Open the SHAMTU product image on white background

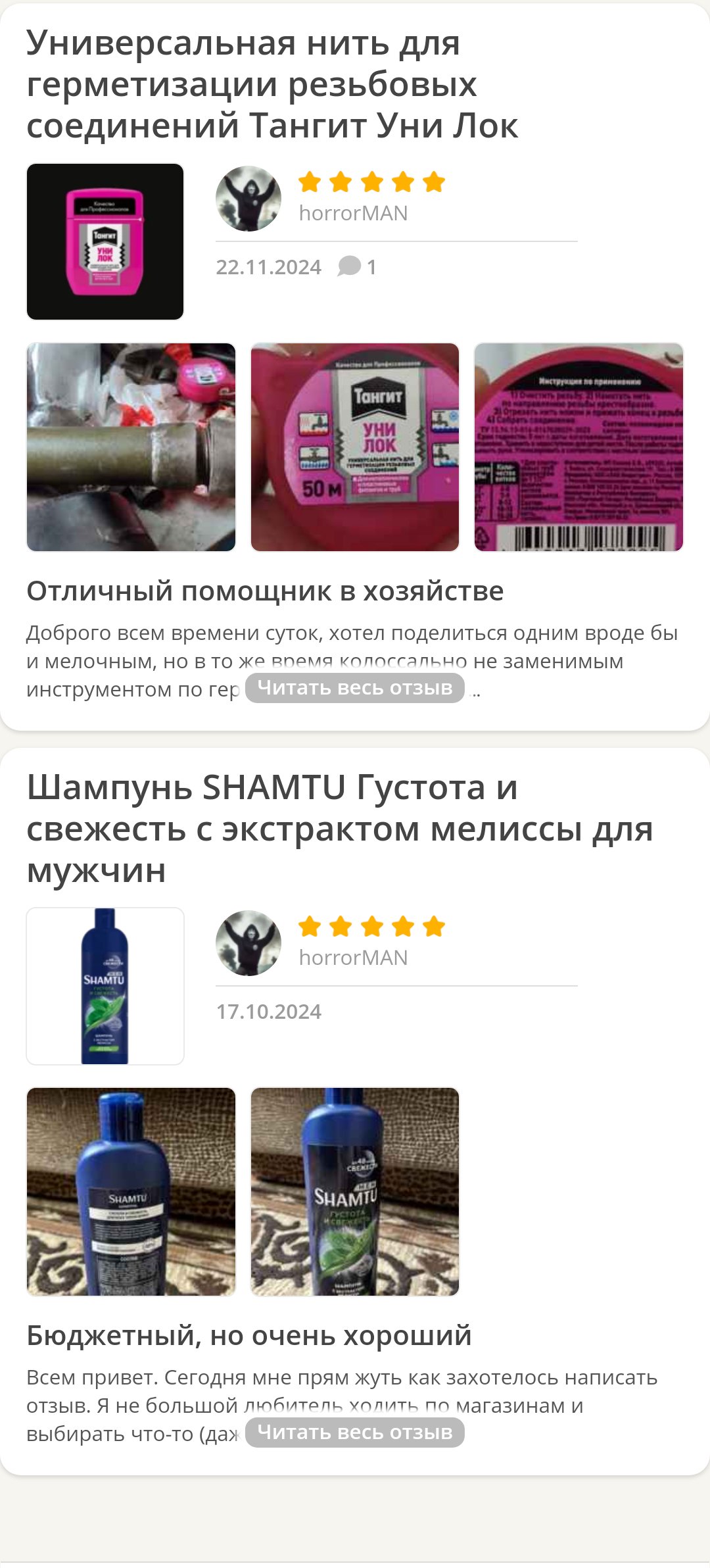coord(105,986)
